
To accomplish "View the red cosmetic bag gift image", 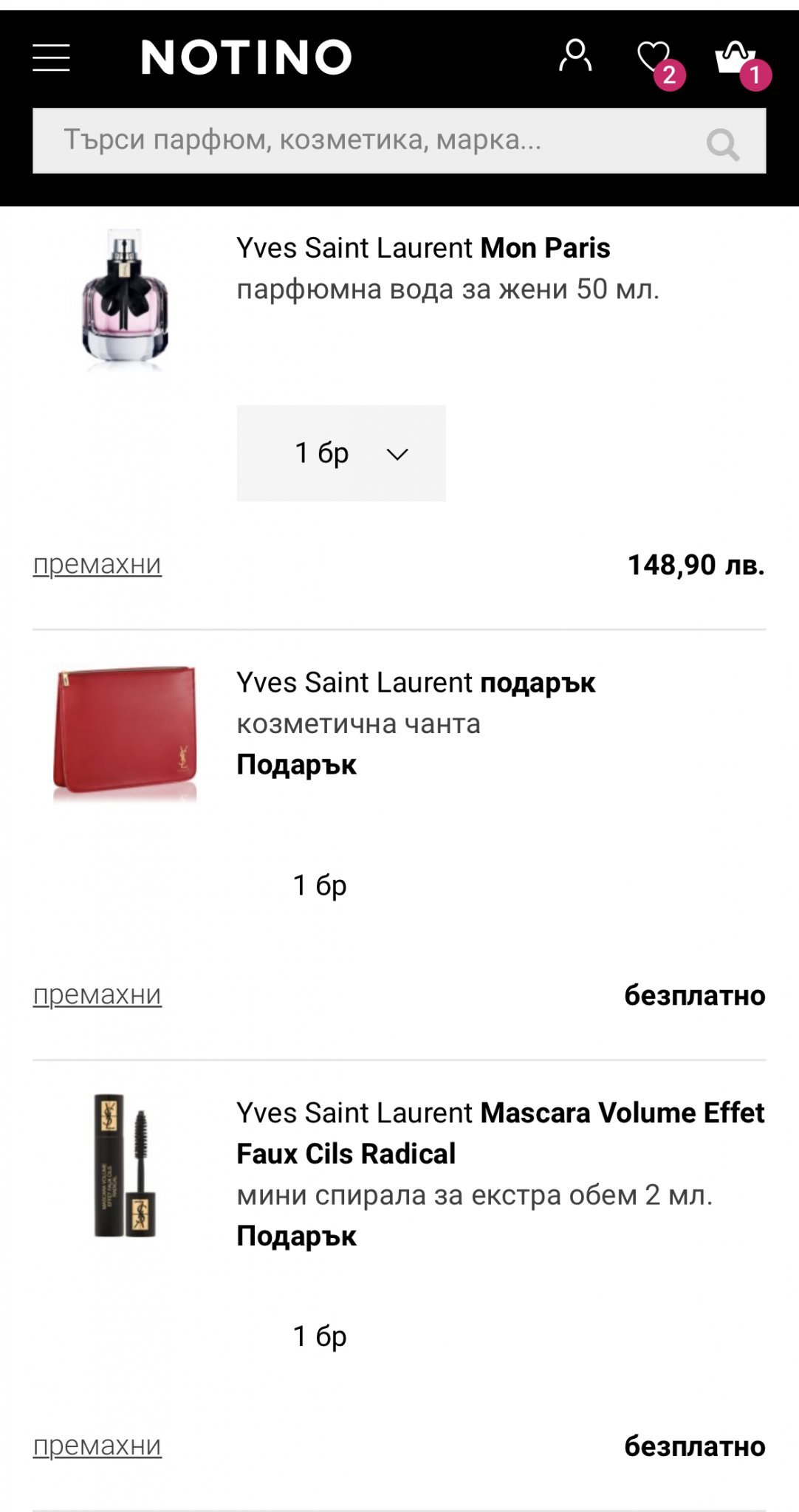I will pyautogui.click(x=125, y=731).
